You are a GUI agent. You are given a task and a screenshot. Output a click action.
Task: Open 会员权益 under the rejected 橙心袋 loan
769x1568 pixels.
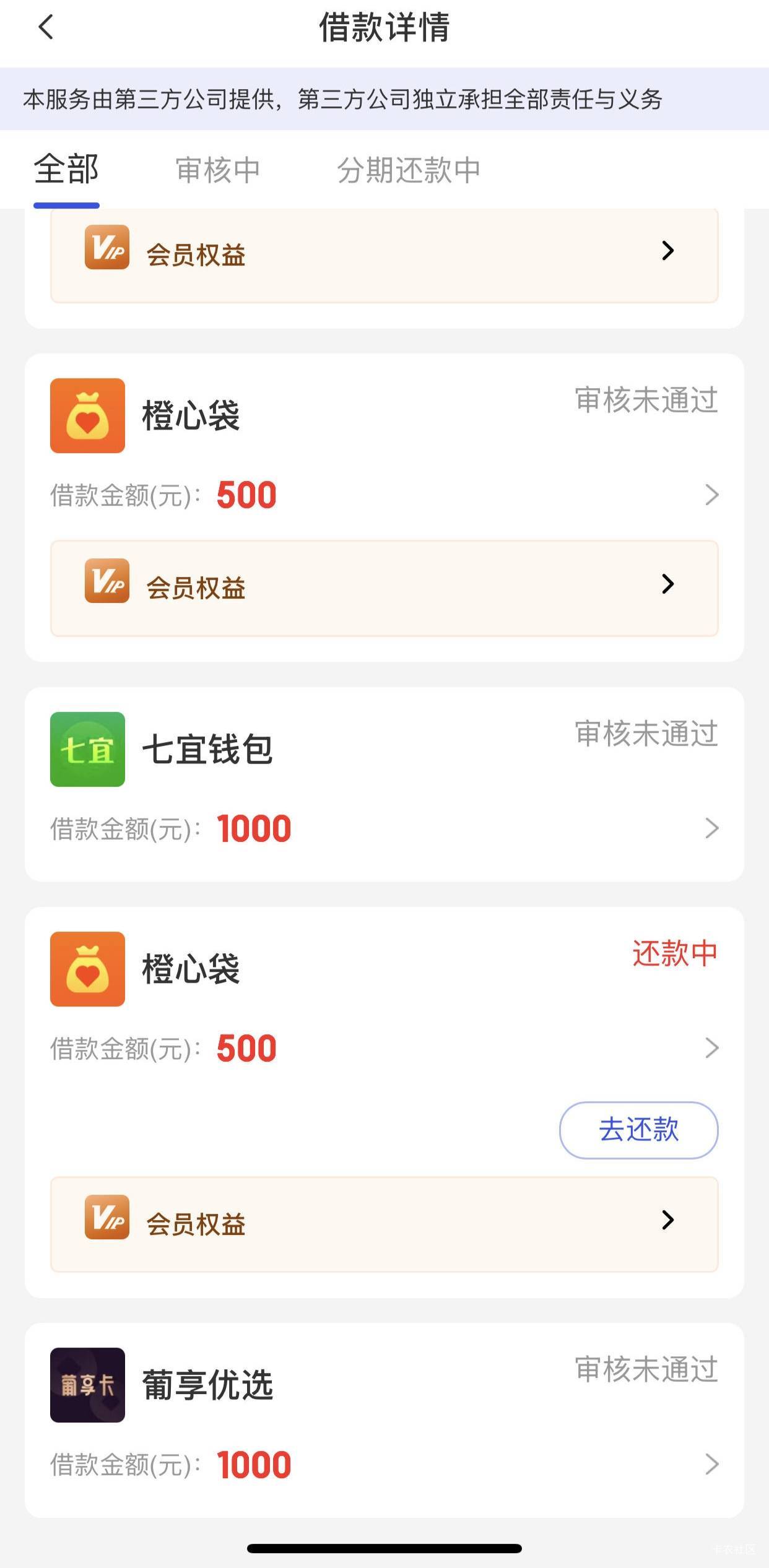(384, 588)
